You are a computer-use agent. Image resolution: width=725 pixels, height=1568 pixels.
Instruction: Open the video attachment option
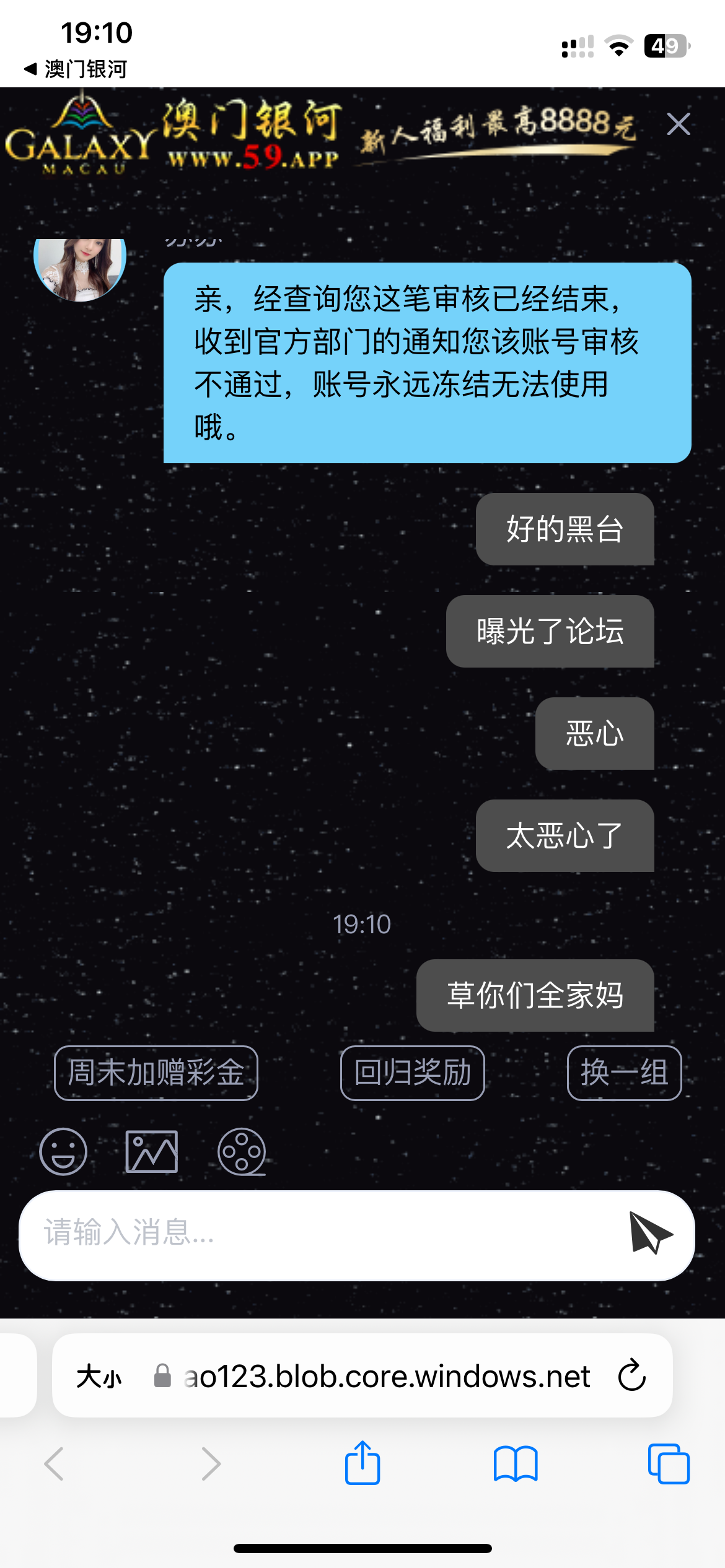[x=242, y=1151]
